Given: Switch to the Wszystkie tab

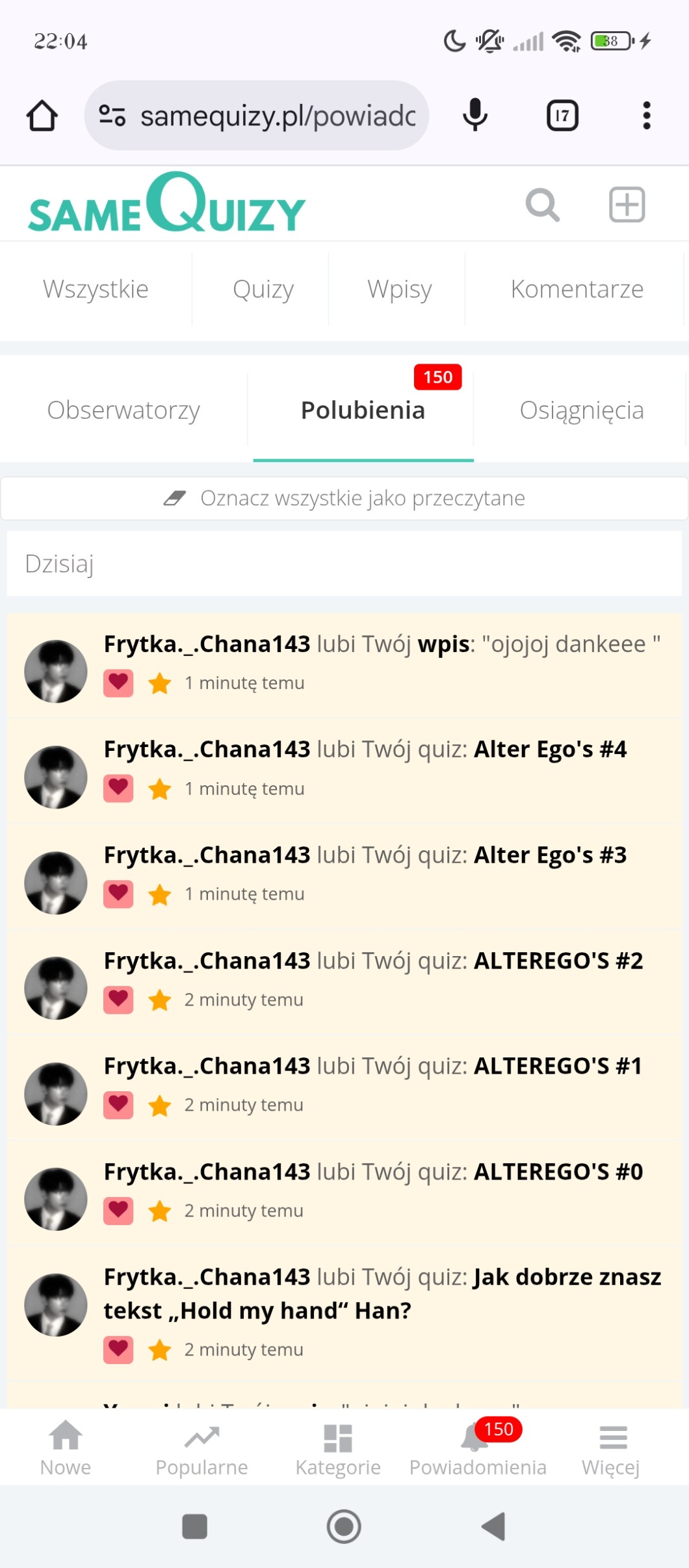Looking at the screenshot, I should coord(96,289).
